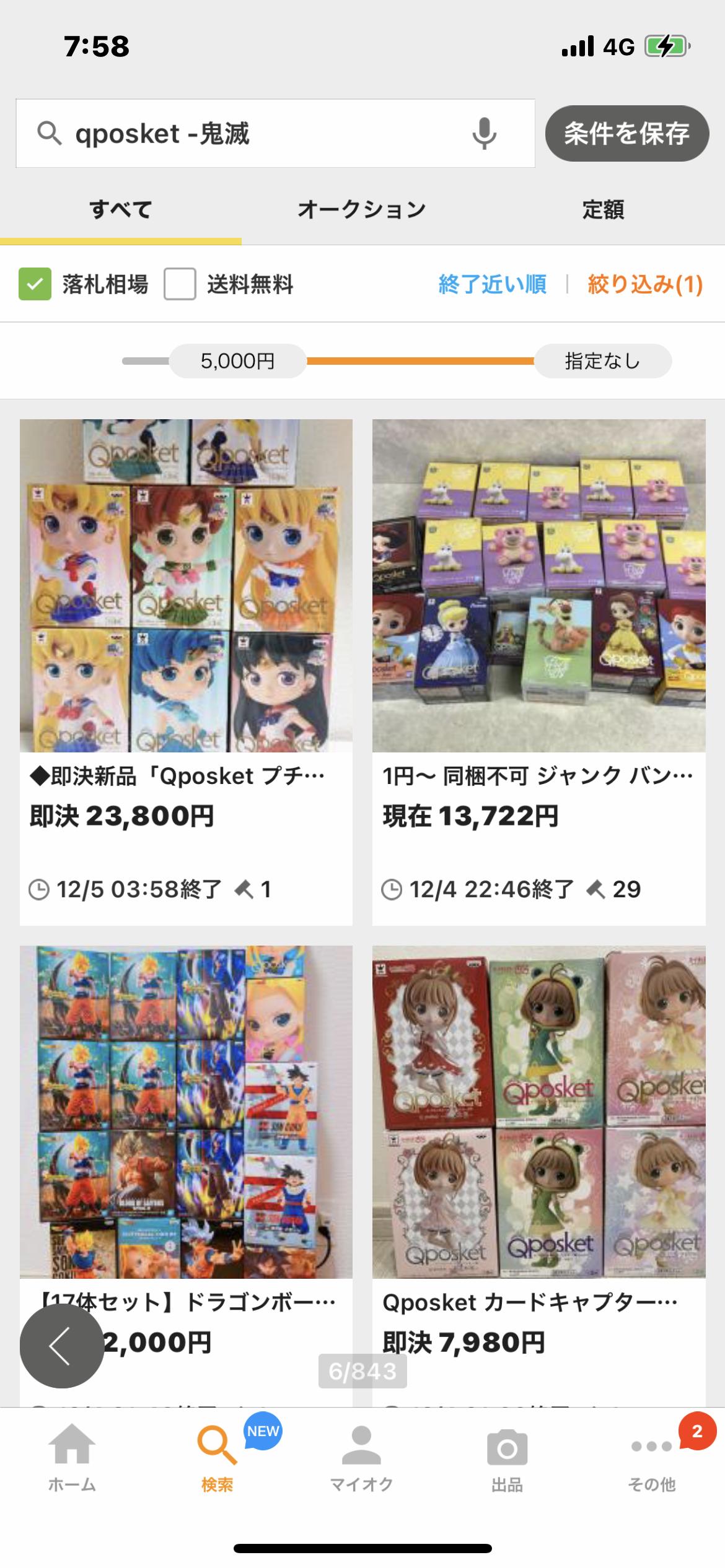Image resolution: width=725 pixels, height=1568 pixels.
Task: Adjust the 指定なし maximum price handle
Action: tap(603, 361)
